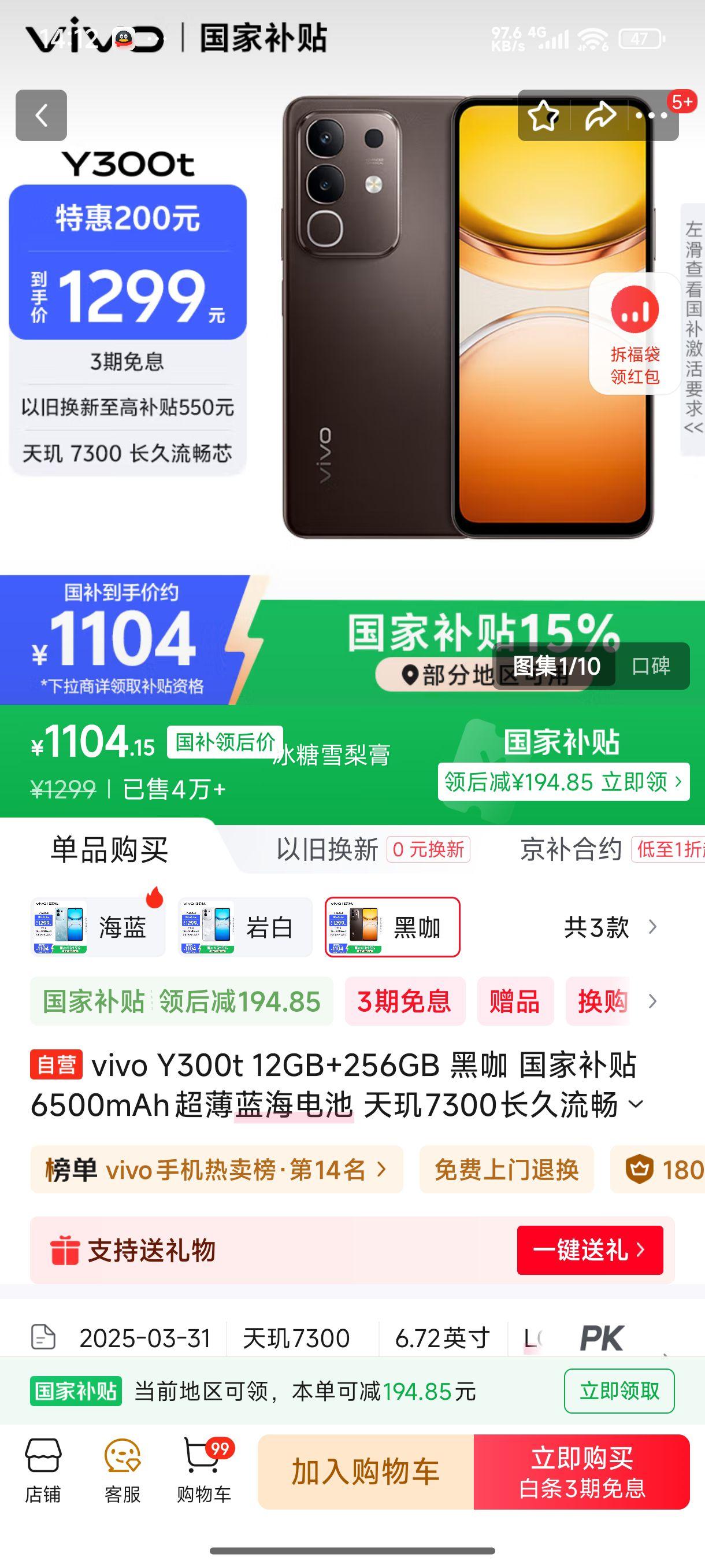Expand the full product title

click(x=636, y=1104)
